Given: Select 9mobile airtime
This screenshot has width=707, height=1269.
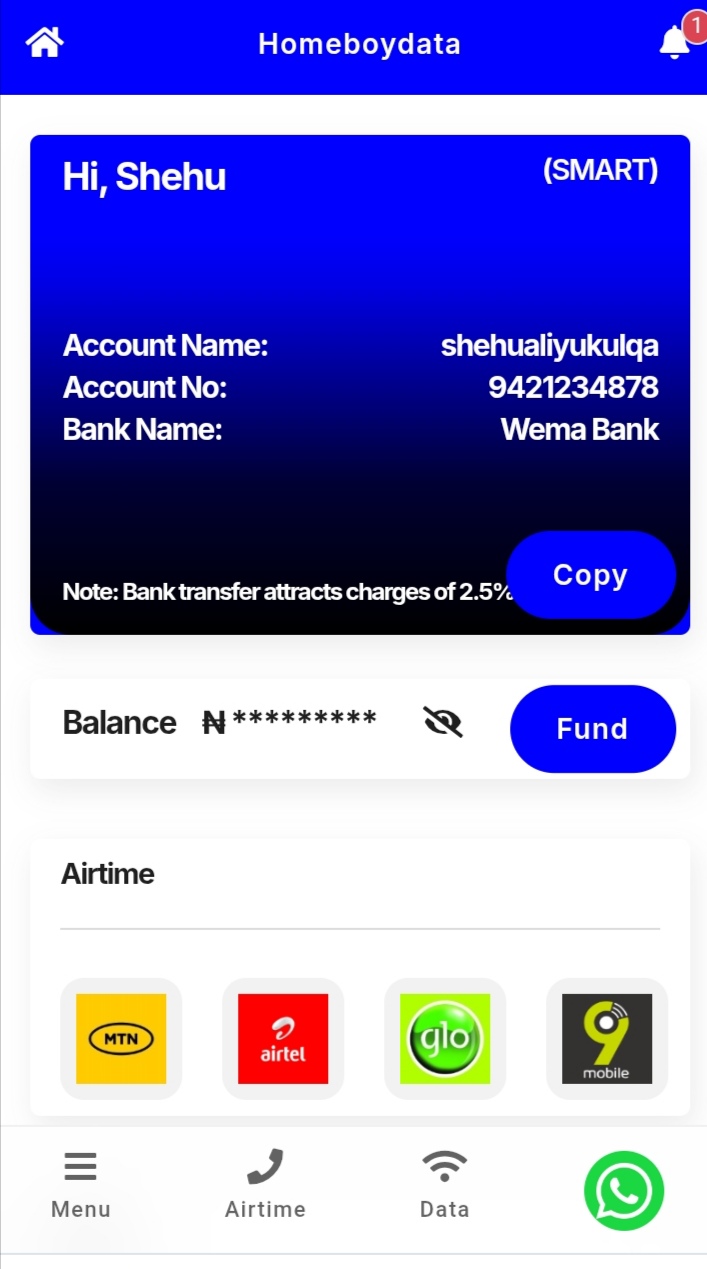Looking at the screenshot, I should point(607,1039).
